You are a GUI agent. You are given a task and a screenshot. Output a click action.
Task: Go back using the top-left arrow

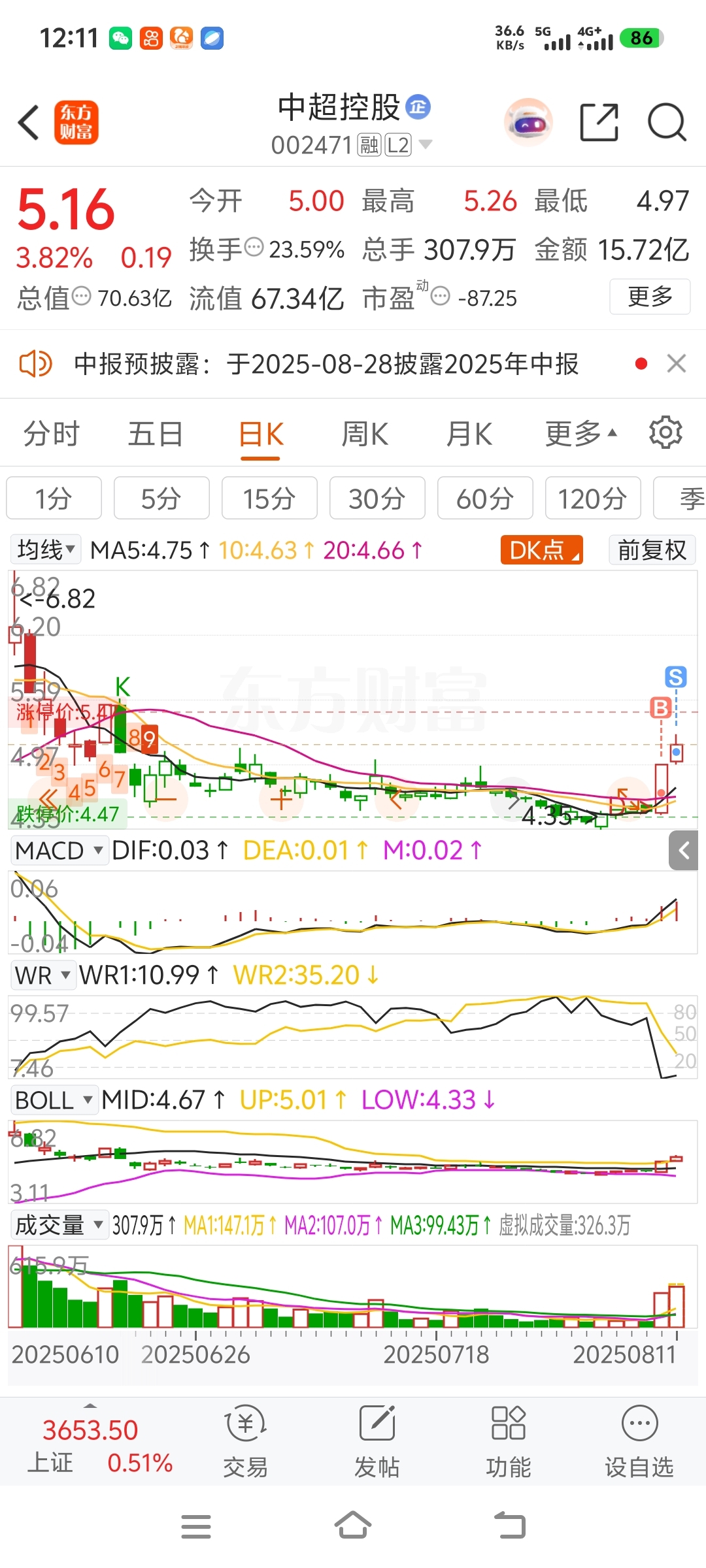(x=29, y=122)
